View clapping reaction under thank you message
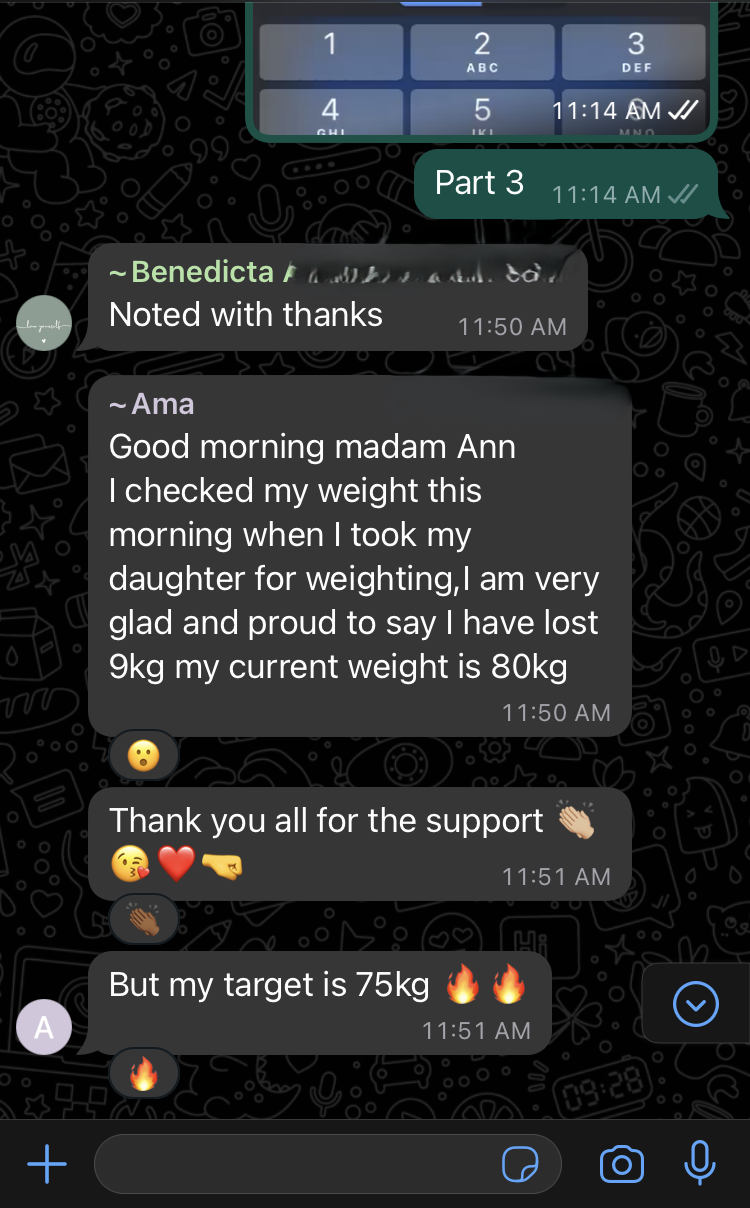This screenshot has width=750, height=1208. [x=144, y=918]
